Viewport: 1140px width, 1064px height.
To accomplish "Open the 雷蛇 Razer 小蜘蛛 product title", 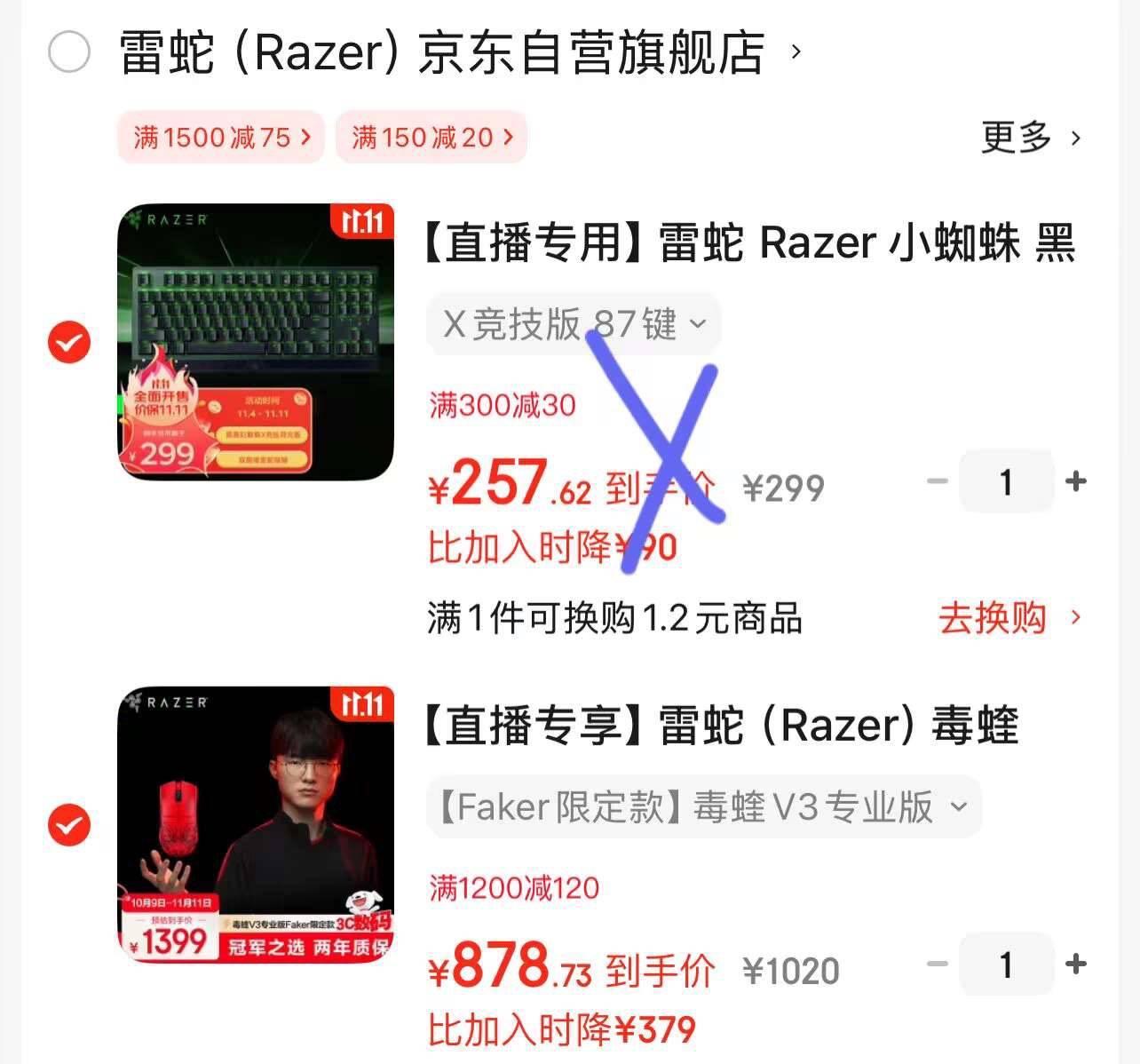I will tap(750, 243).
